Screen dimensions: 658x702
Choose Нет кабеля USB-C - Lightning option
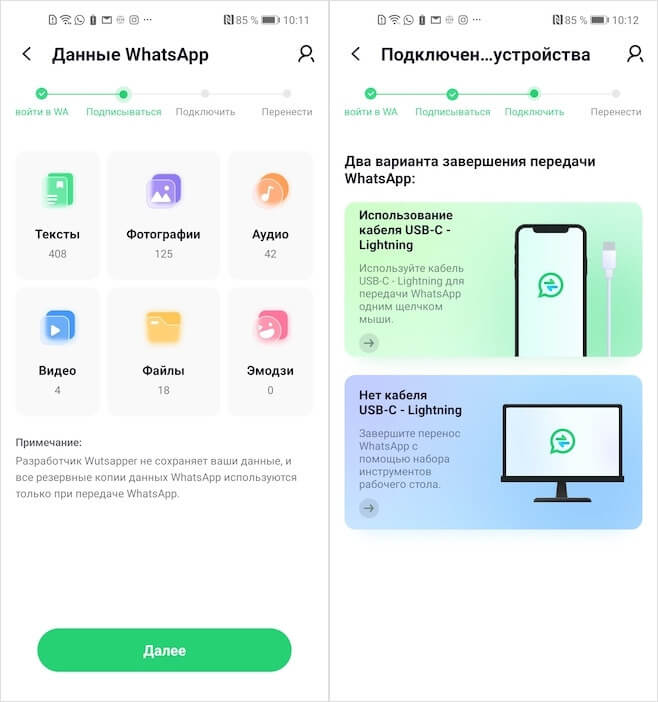coord(493,452)
